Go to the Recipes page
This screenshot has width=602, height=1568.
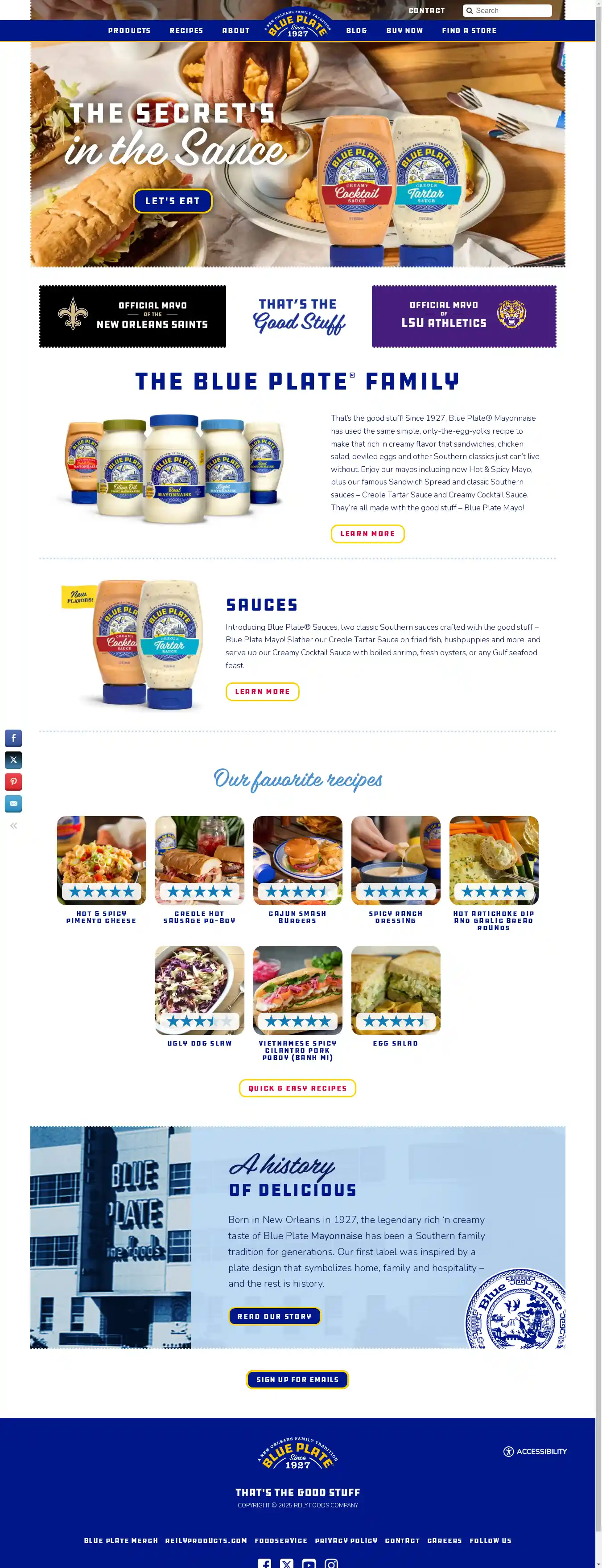click(x=186, y=30)
